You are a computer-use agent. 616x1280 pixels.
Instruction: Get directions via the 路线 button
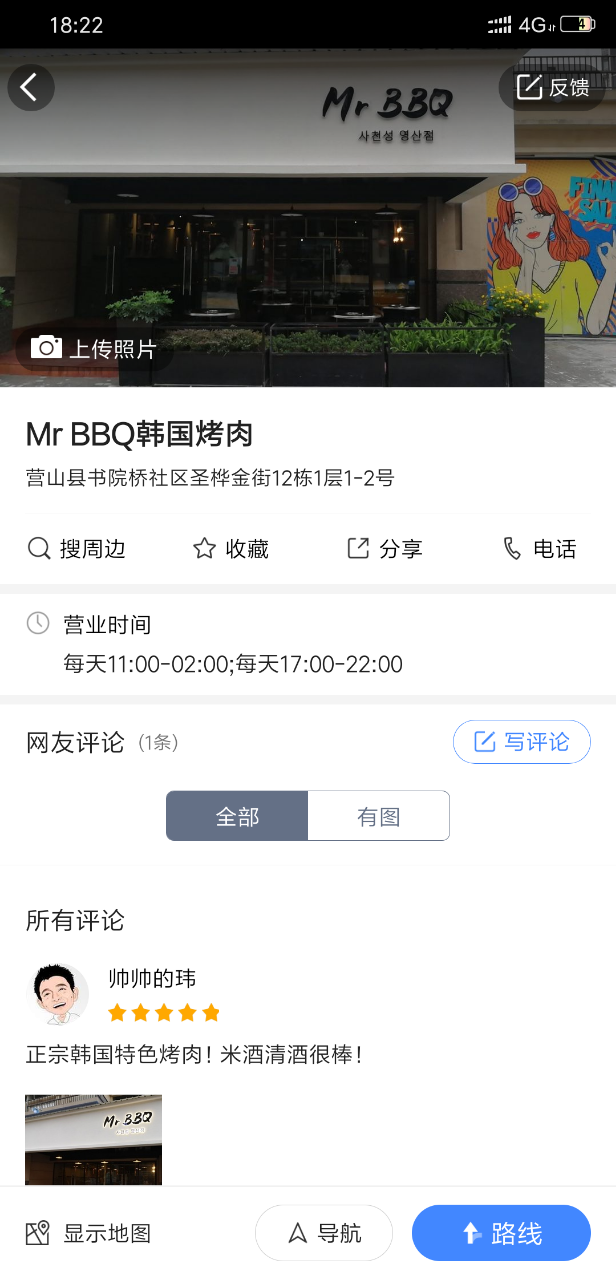pos(501,1233)
